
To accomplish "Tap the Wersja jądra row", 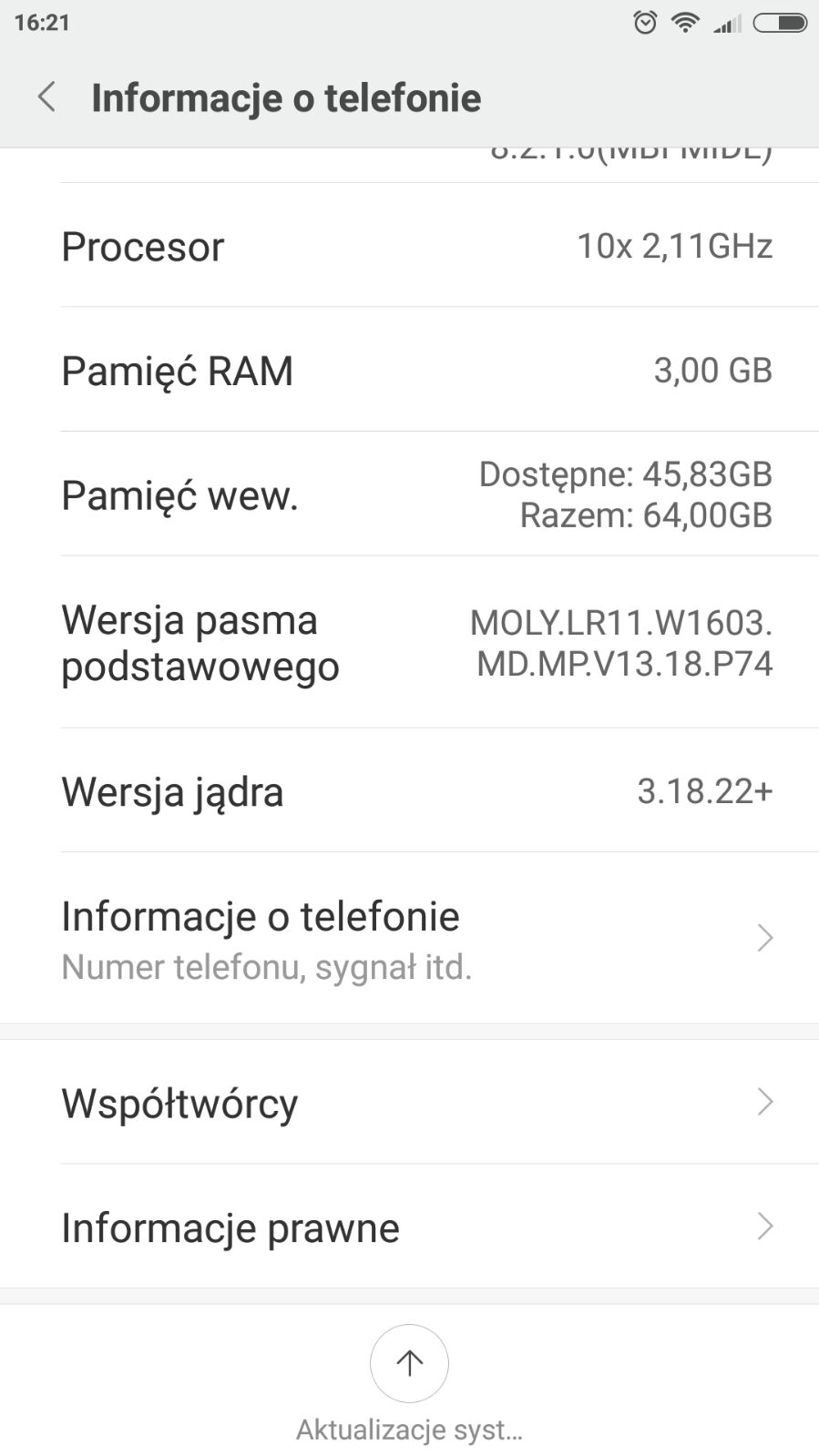I will [x=410, y=790].
